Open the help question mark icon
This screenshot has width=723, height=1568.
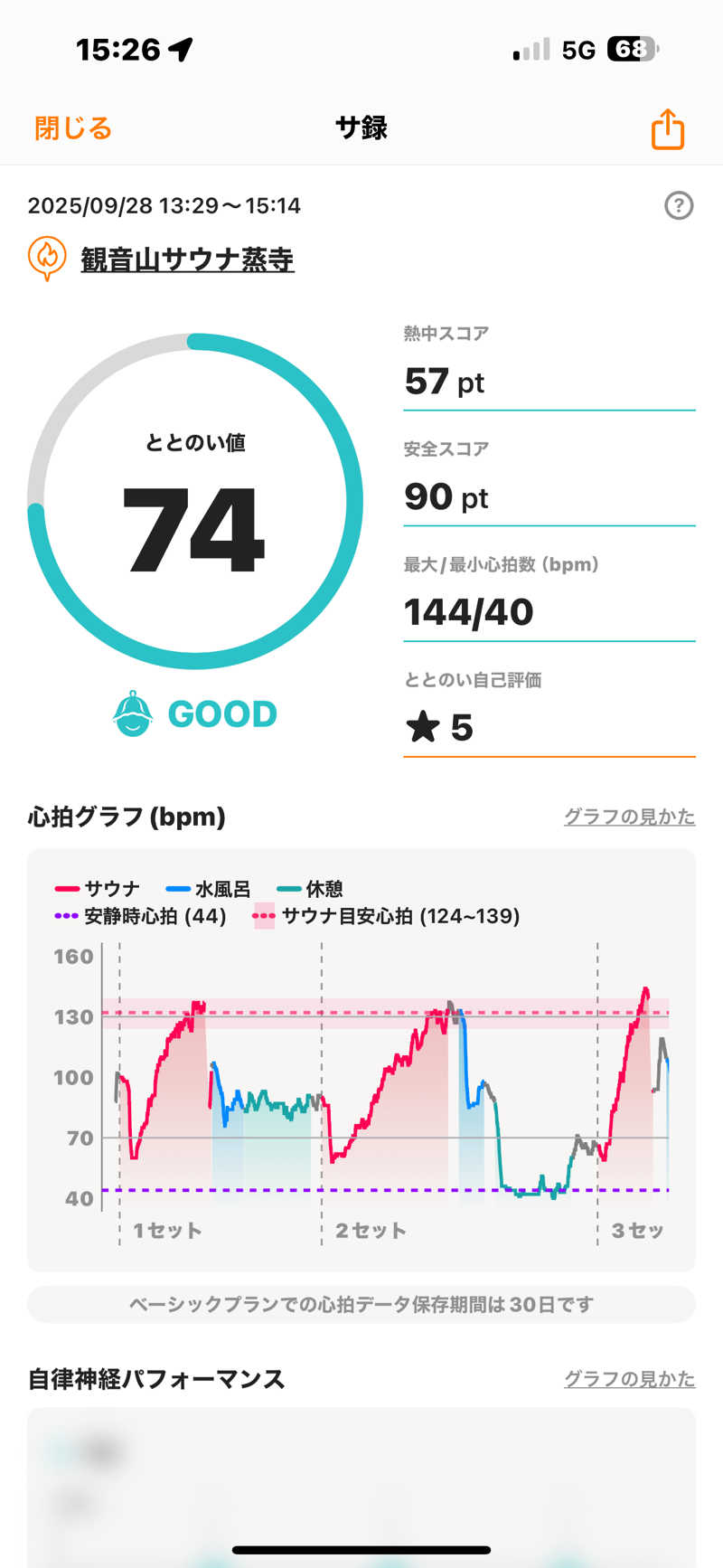679,205
